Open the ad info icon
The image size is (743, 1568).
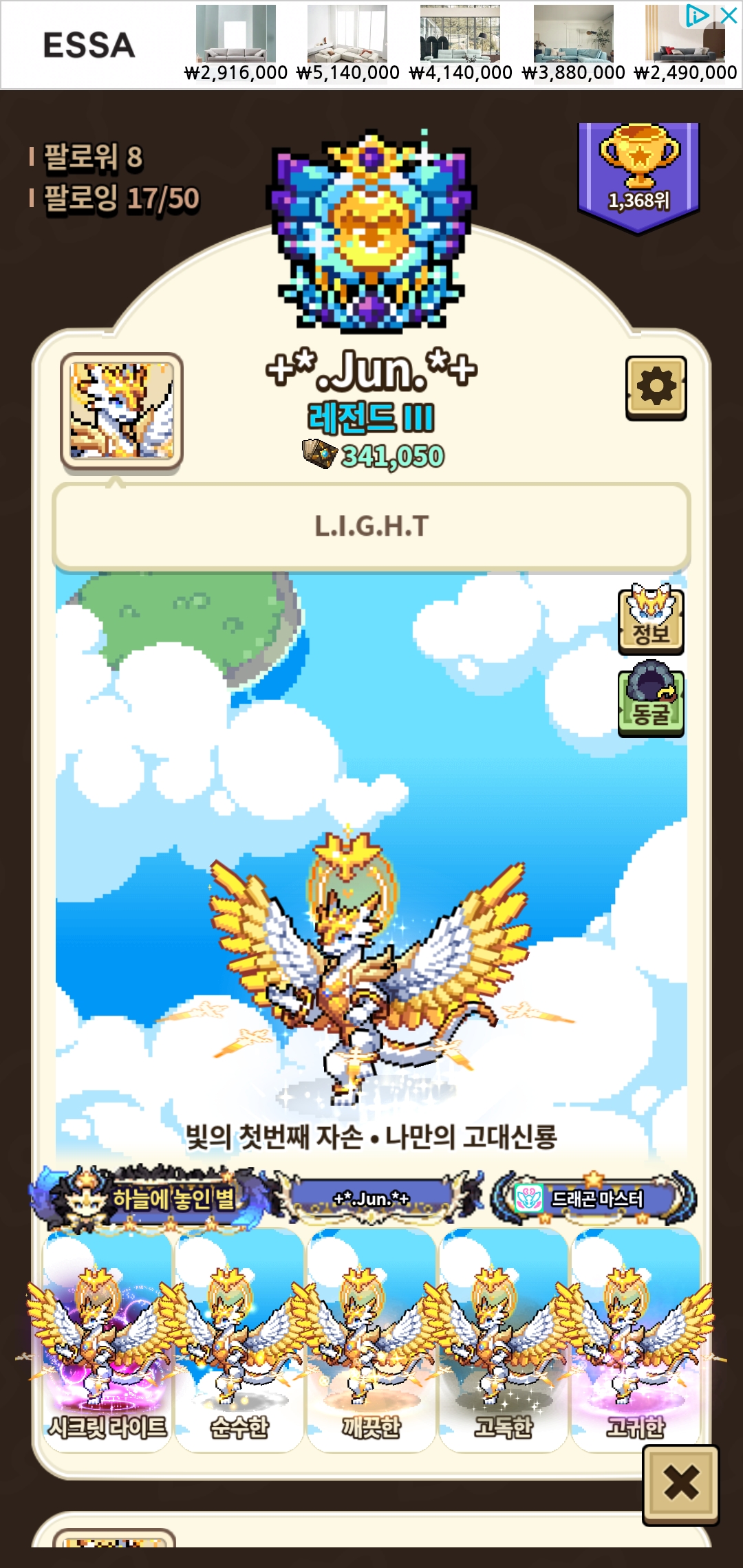[697, 15]
